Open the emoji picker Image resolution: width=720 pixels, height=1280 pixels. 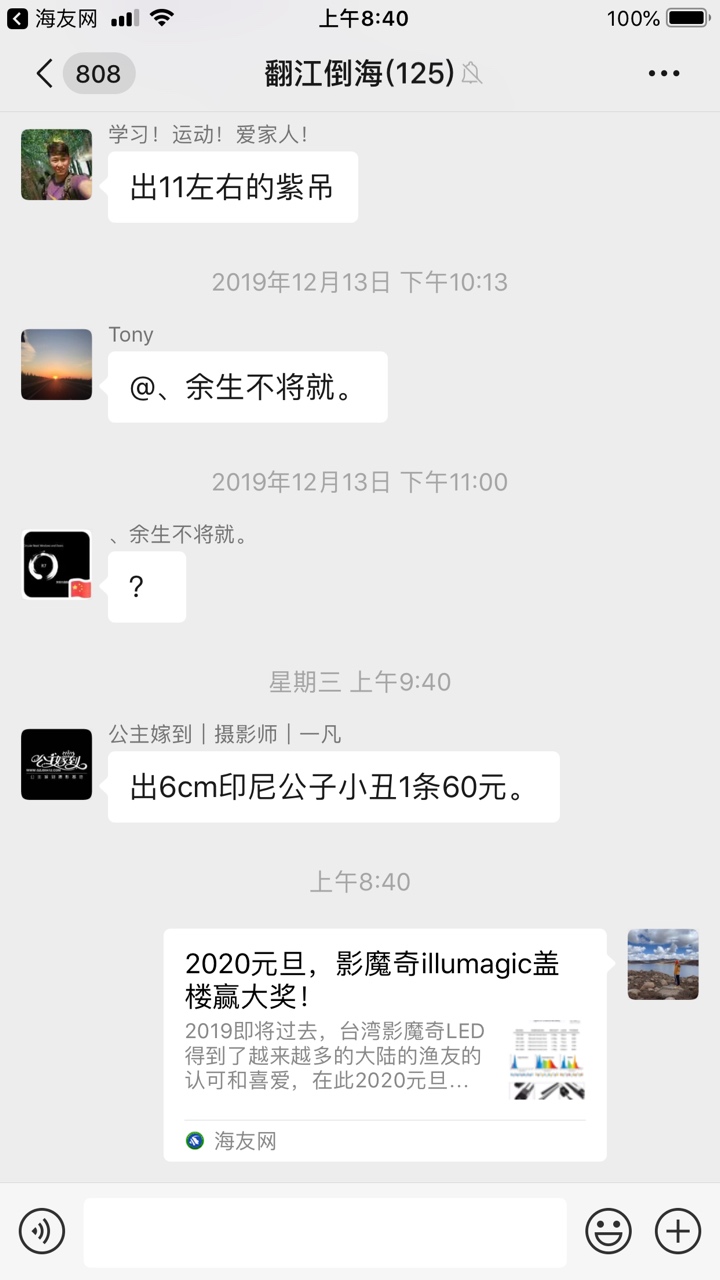click(x=608, y=1230)
